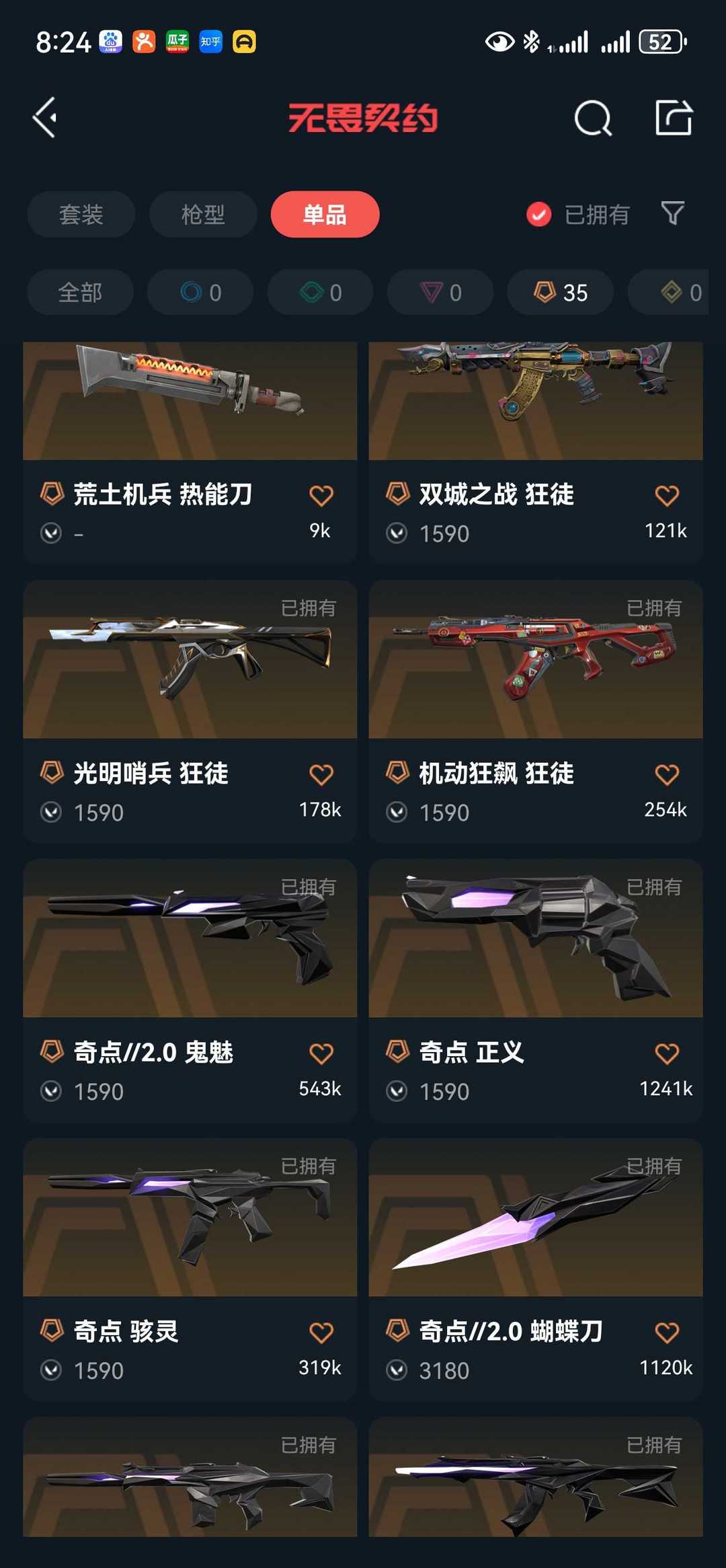Image resolution: width=726 pixels, height=1568 pixels.
Task: Go back using the back arrow
Action: pos(45,118)
